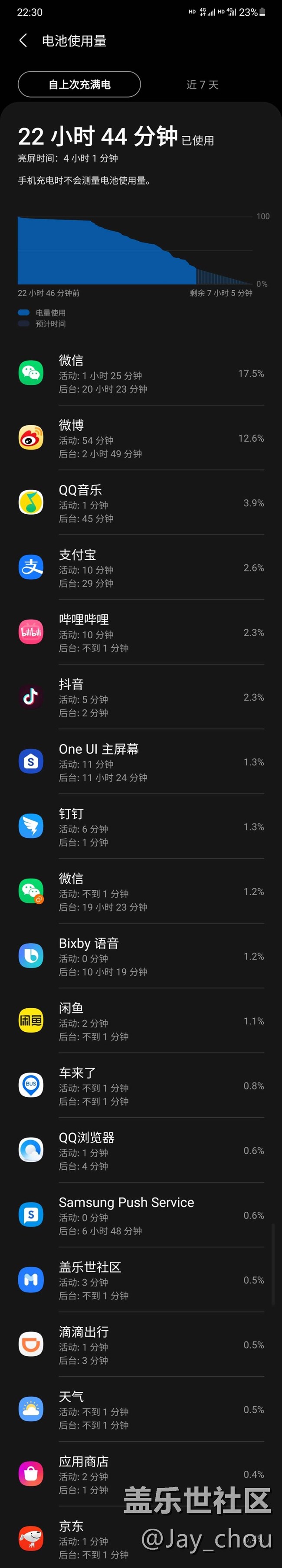
Task: Open the 车来了 usage row
Action: 141,1086
